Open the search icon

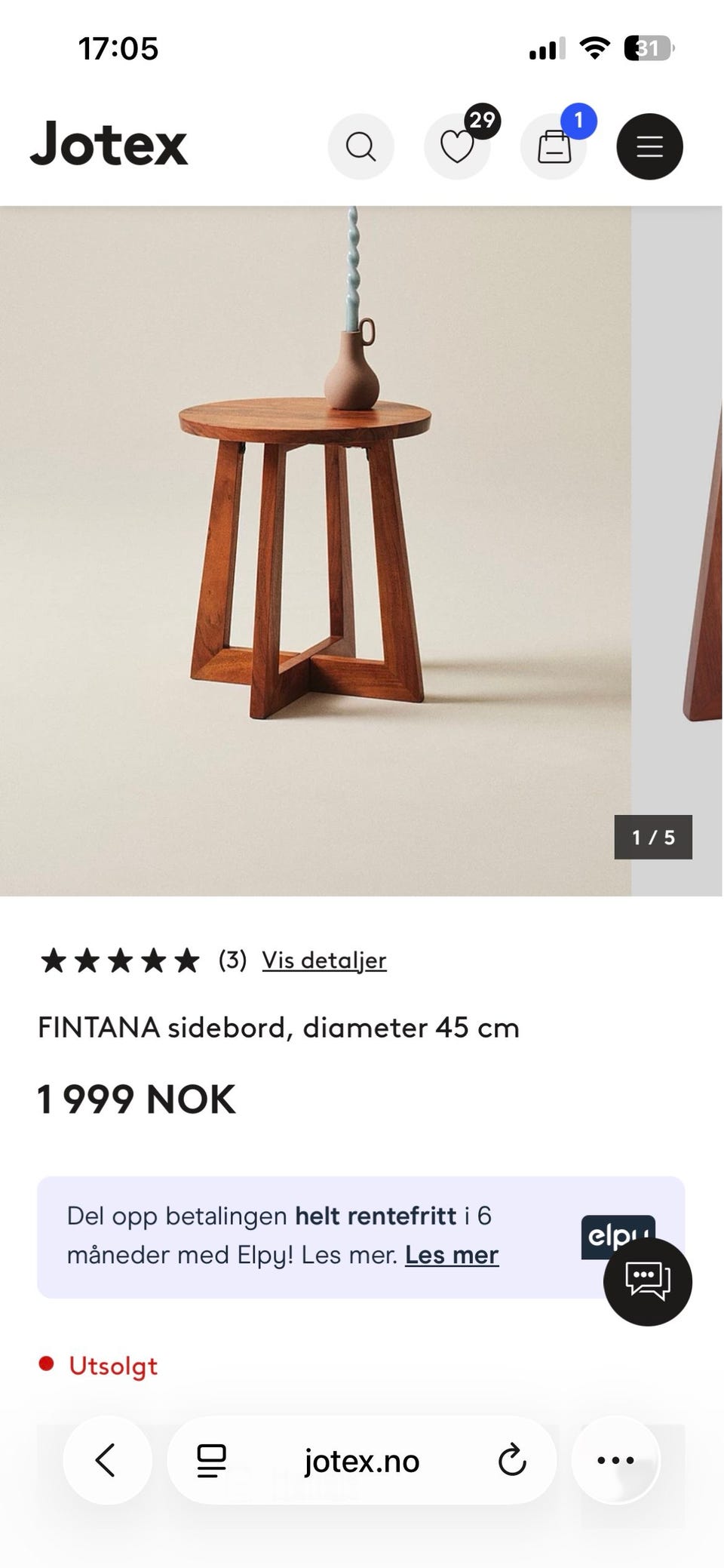pyautogui.click(x=361, y=146)
